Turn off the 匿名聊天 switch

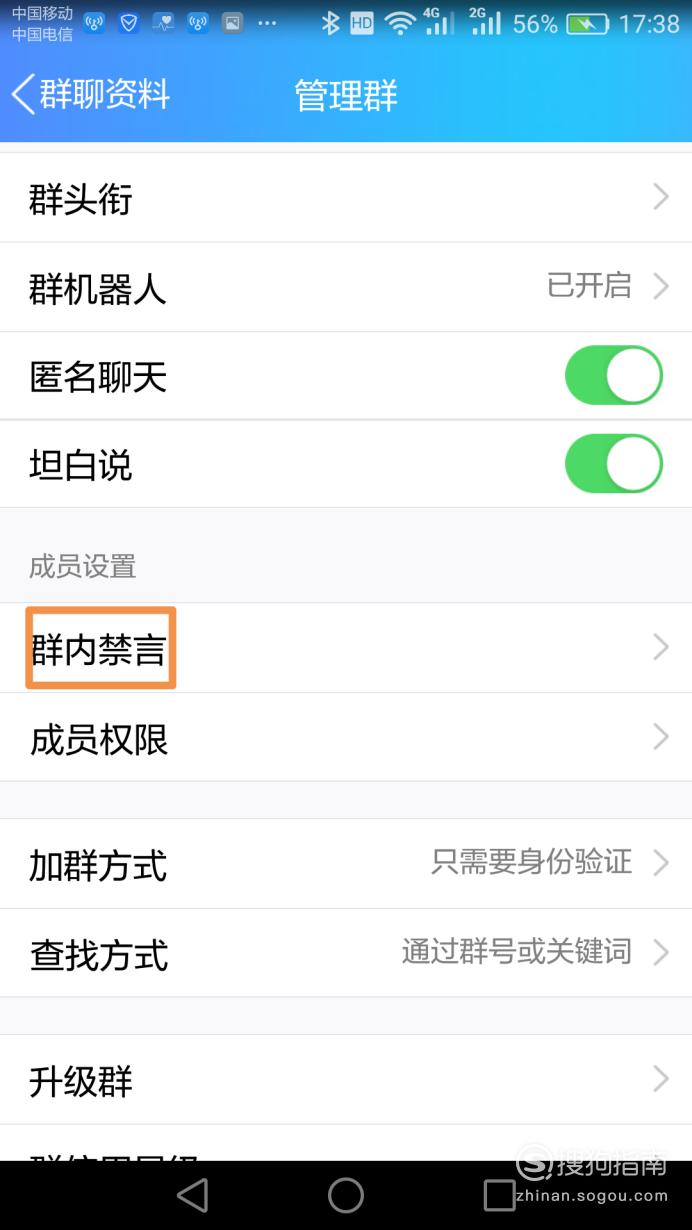coord(613,376)
